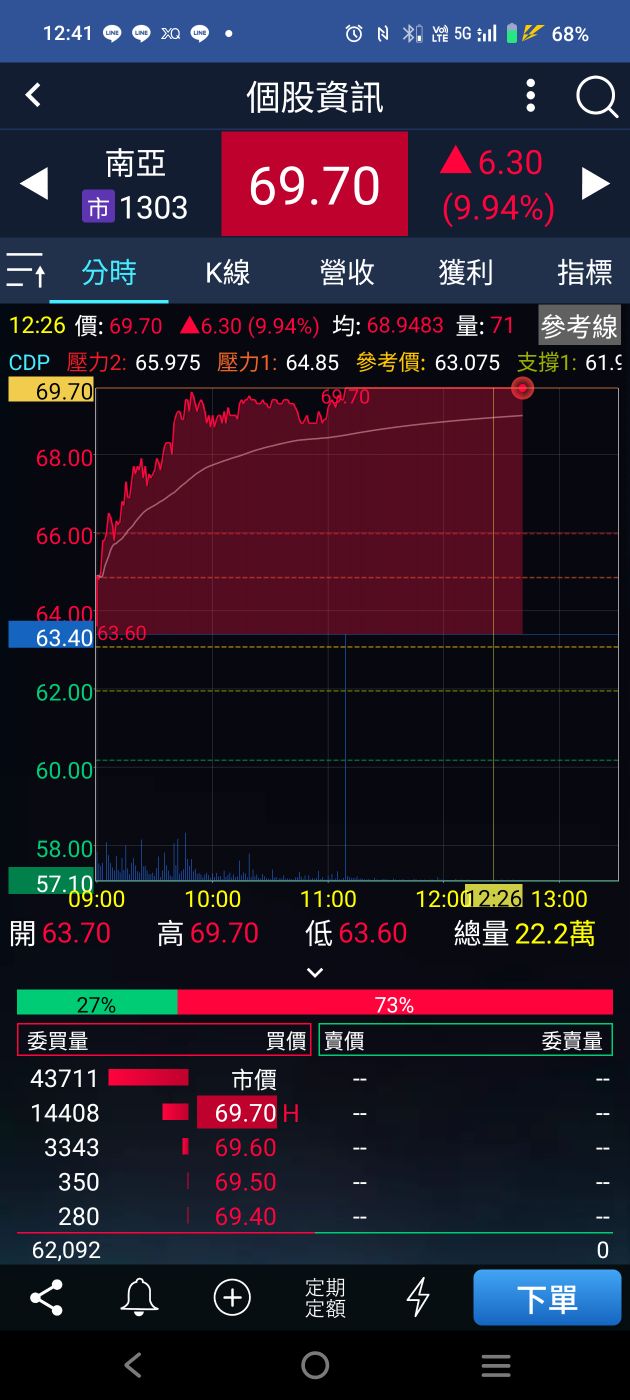Toggle the 參考線 button
The image size is (630, 1400).
point(579,326)
